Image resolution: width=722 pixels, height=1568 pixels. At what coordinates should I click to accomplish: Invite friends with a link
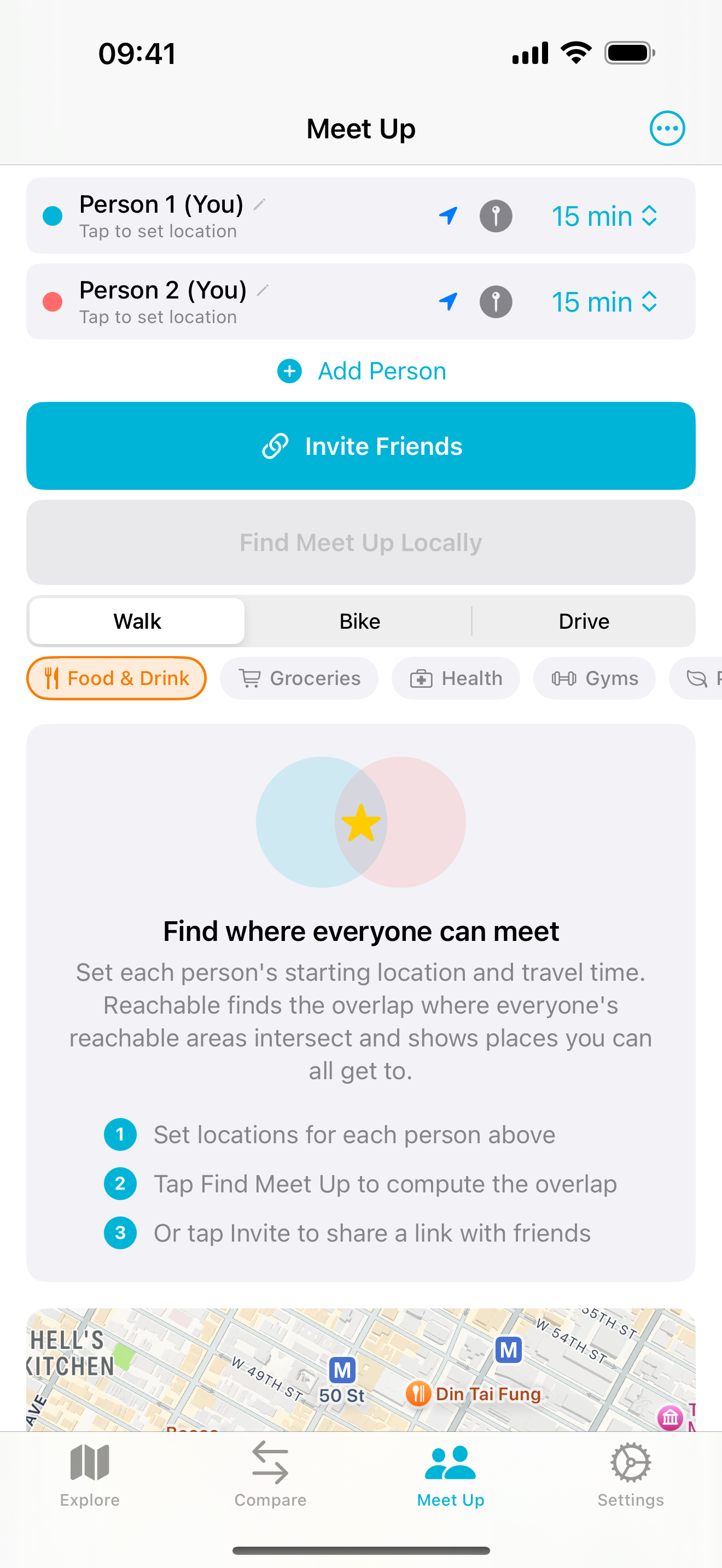pyautogui.click(x=361, y=446)
